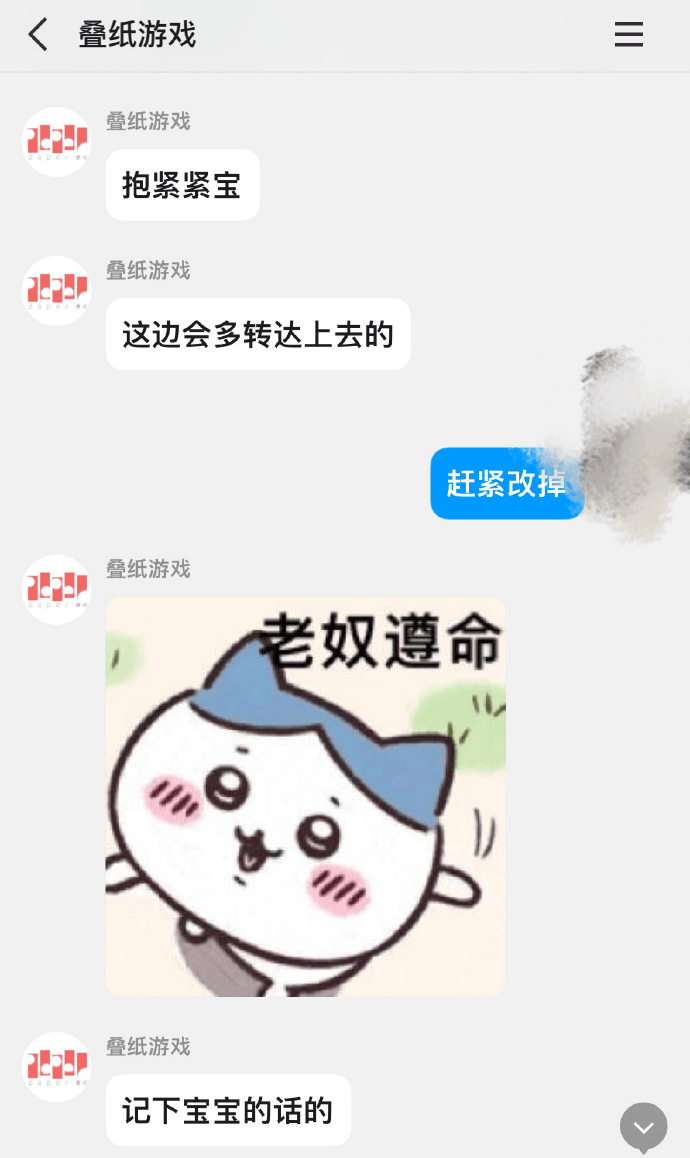690x1158 pixels.
Task: Tap 叠纸游戏 avatar beside 抱紧紧宝 message
Action: 56,142
